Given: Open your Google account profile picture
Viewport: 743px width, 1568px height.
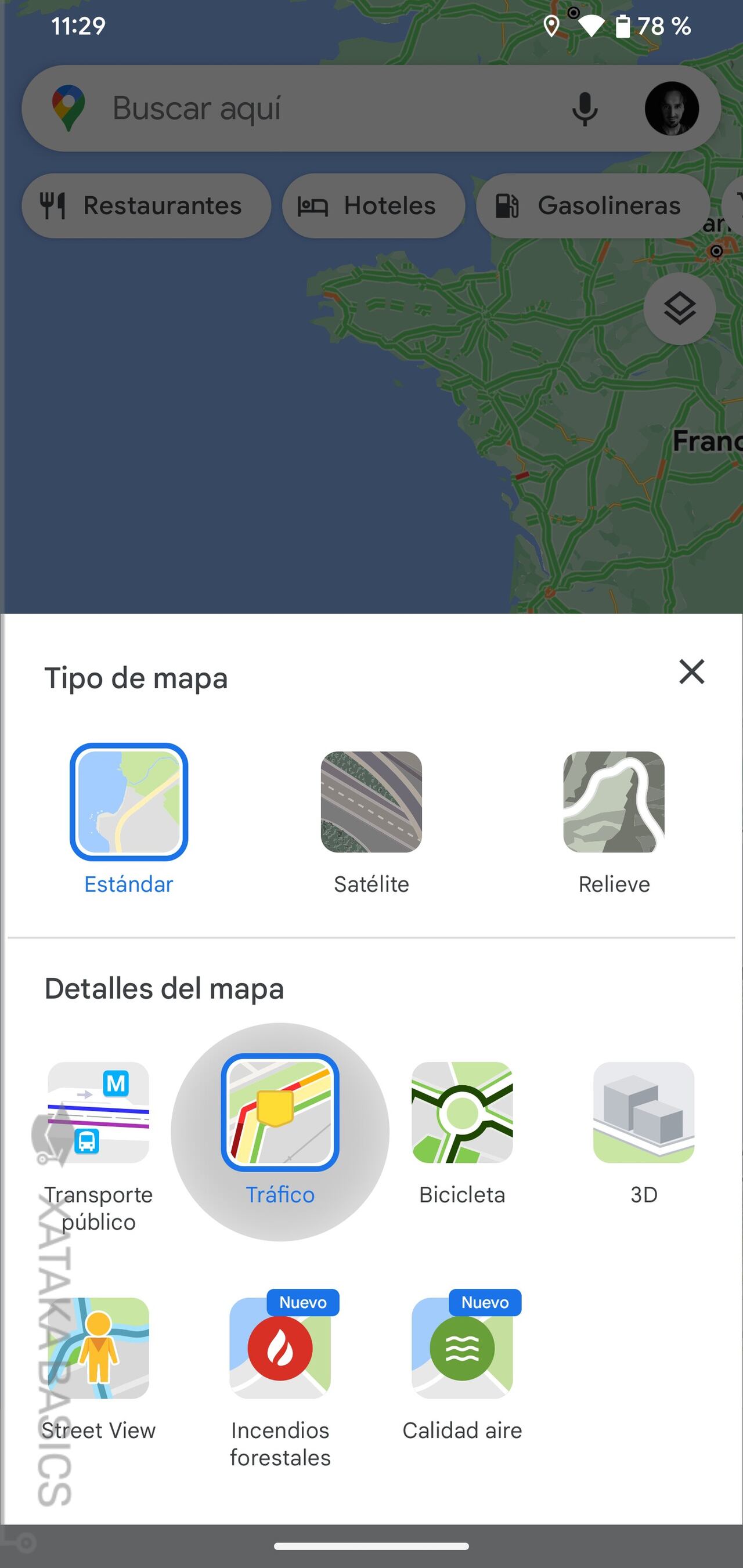Looking at the screenshot, I should pyautogui.click(x=673, y=109).
